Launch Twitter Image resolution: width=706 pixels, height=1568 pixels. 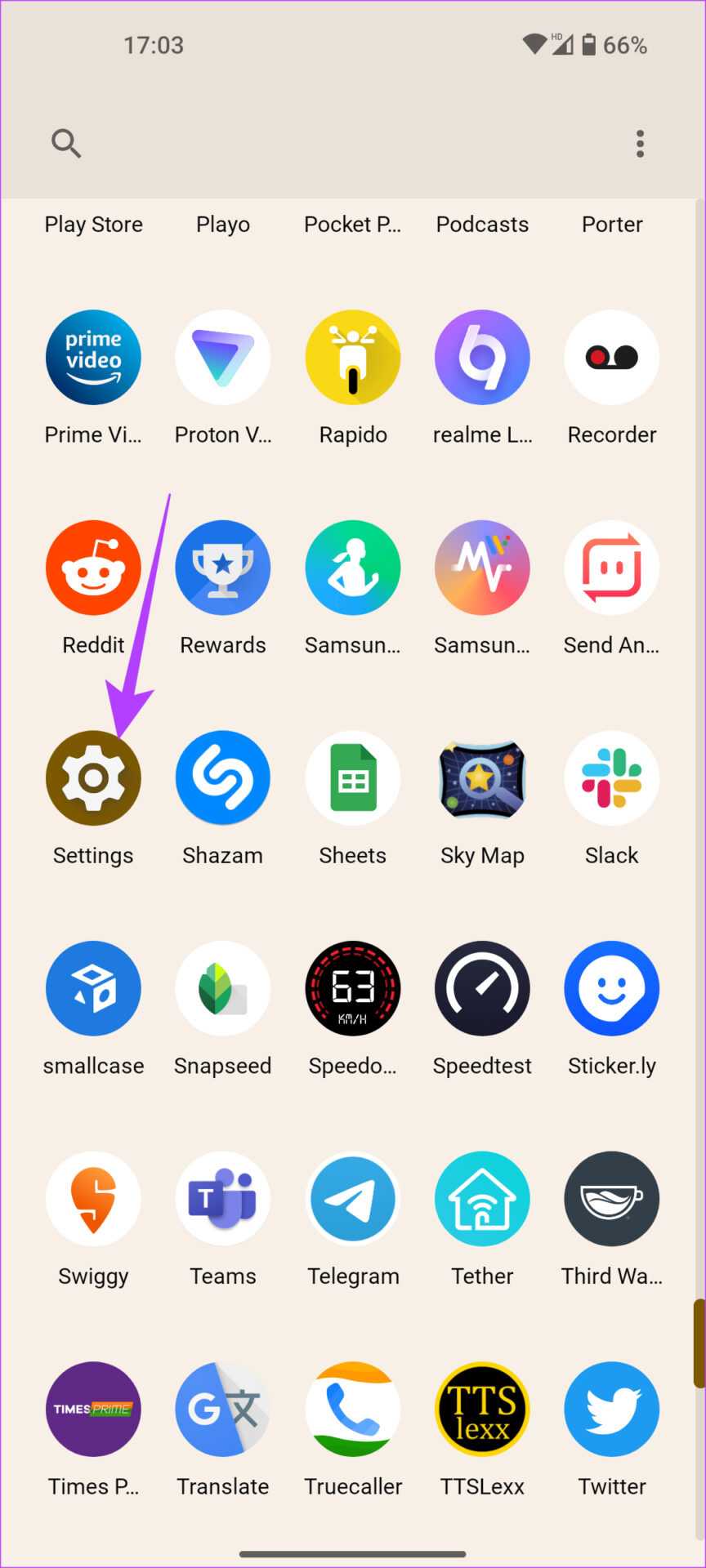[x=612, y=1410]
